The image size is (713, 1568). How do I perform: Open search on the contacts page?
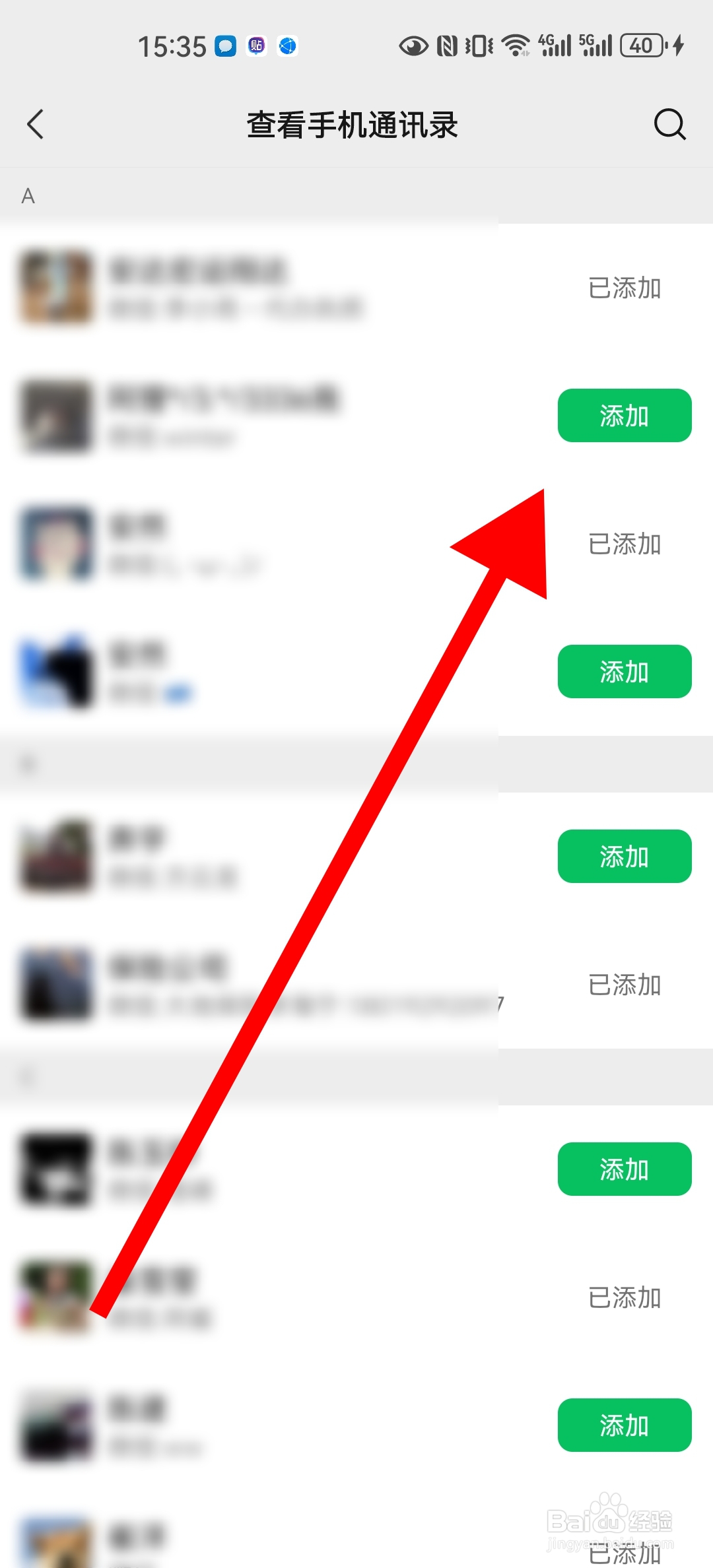click(670, 125)
